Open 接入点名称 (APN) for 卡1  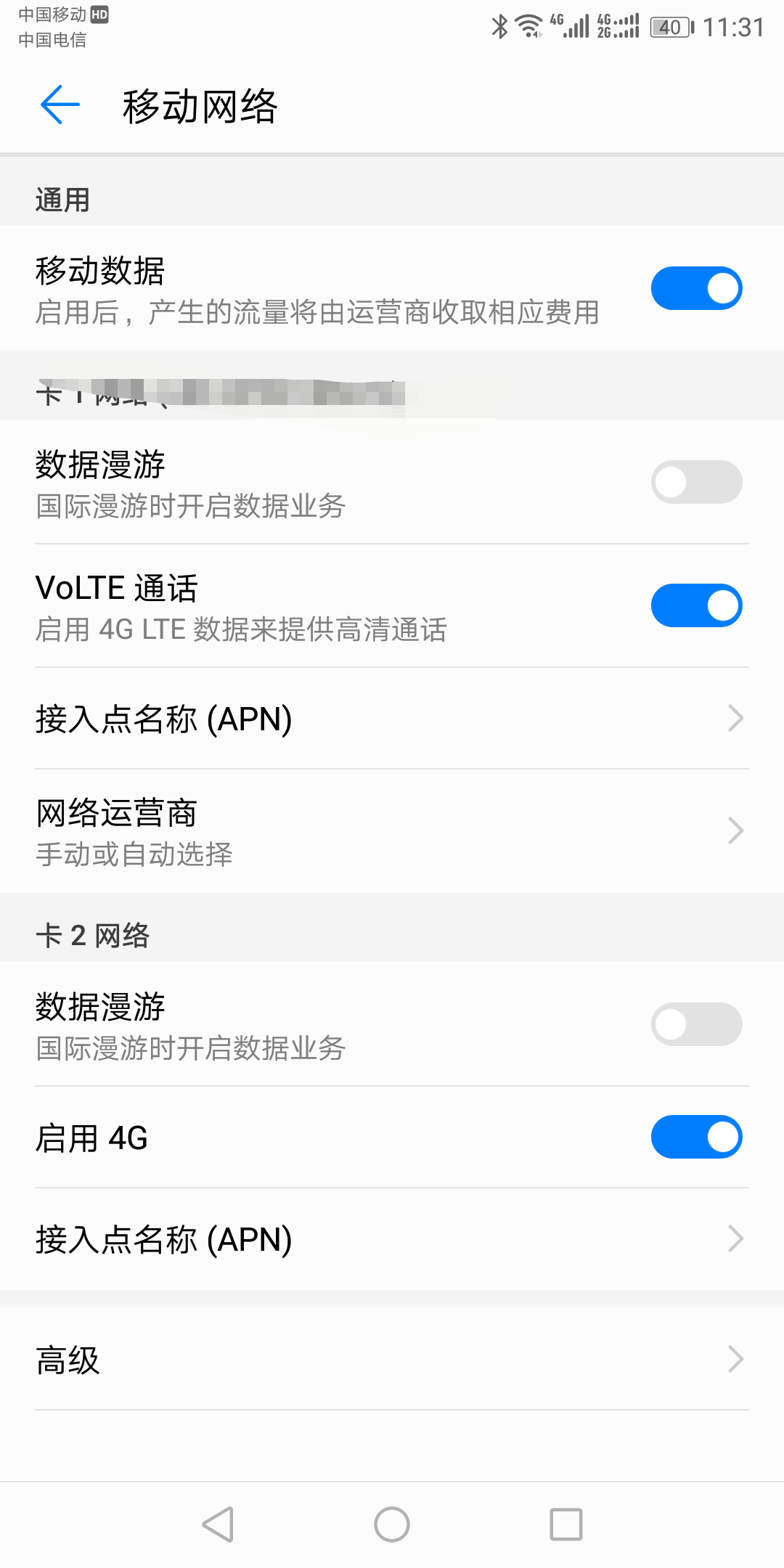coord(392,719)
